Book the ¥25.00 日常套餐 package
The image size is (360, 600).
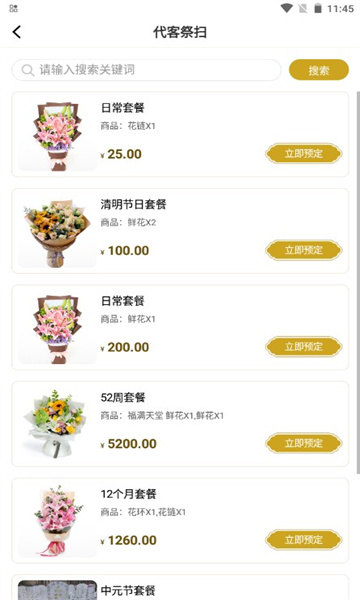pyautogui.click(x=304, y=154)
